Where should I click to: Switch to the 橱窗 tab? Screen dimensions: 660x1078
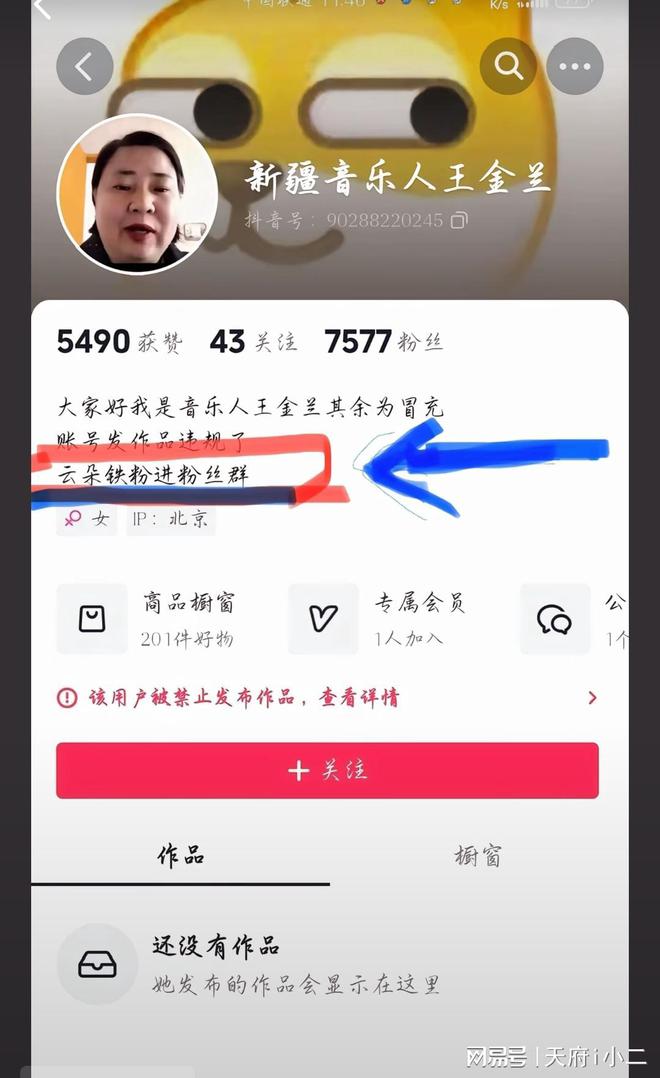[478, 855]
